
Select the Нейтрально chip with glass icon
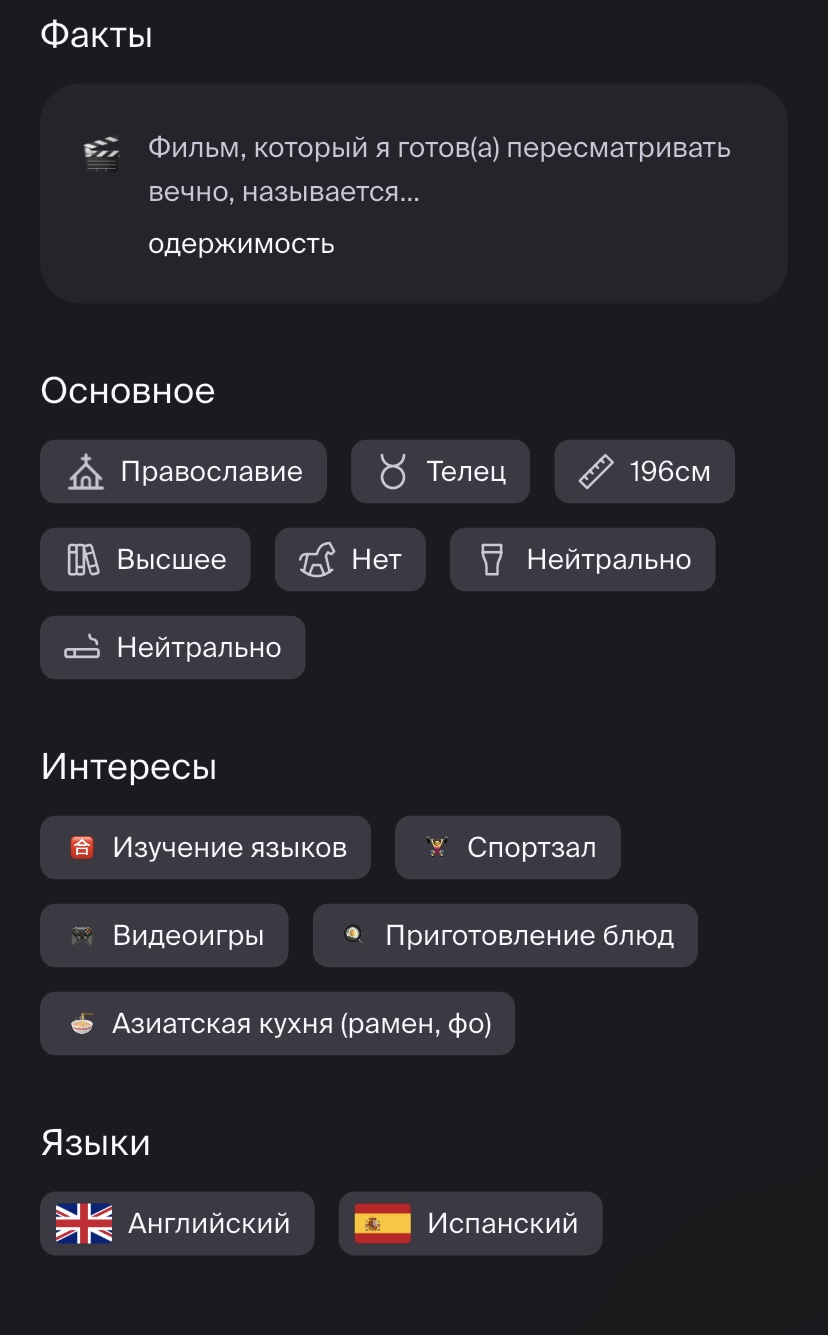point(582,559)
